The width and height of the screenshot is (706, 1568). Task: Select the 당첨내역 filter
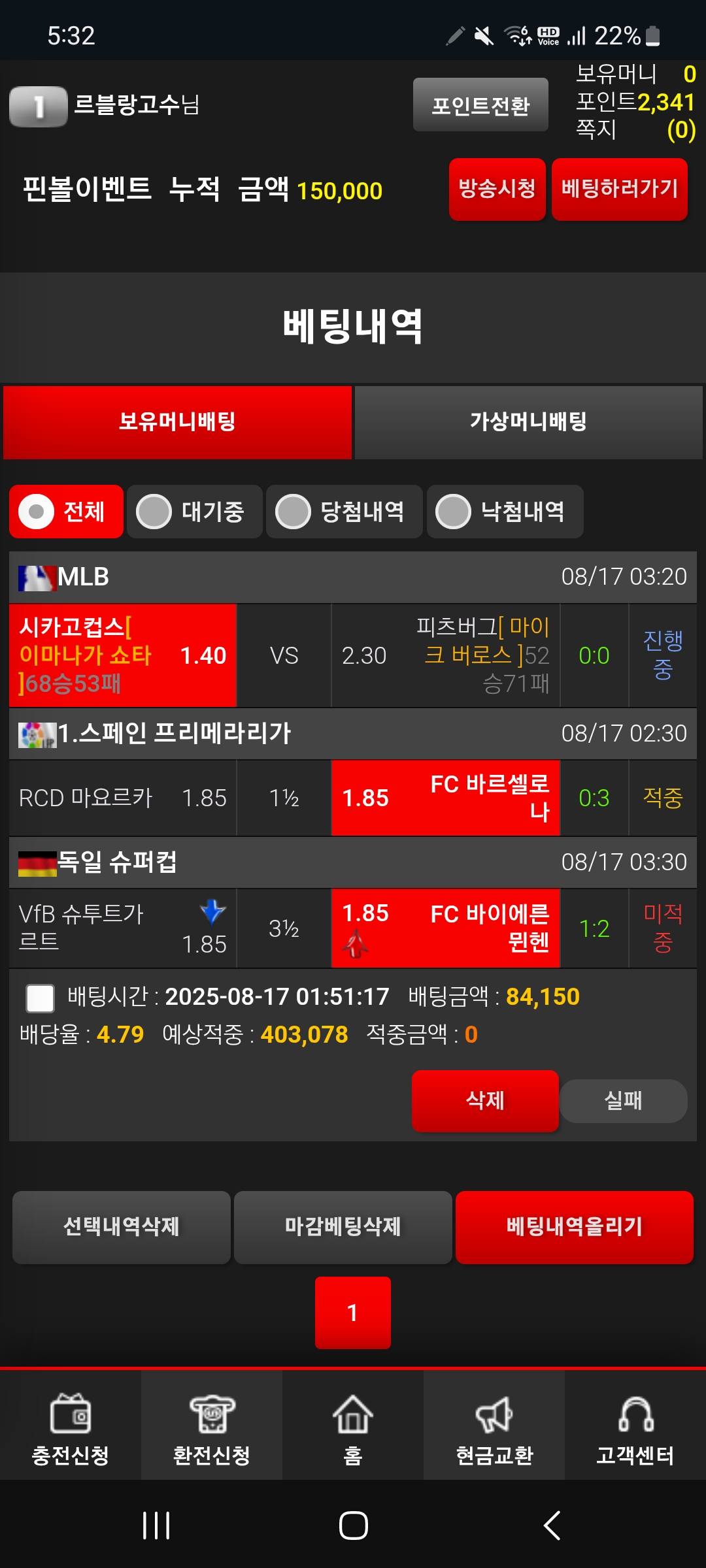click(x=344, y=512)
